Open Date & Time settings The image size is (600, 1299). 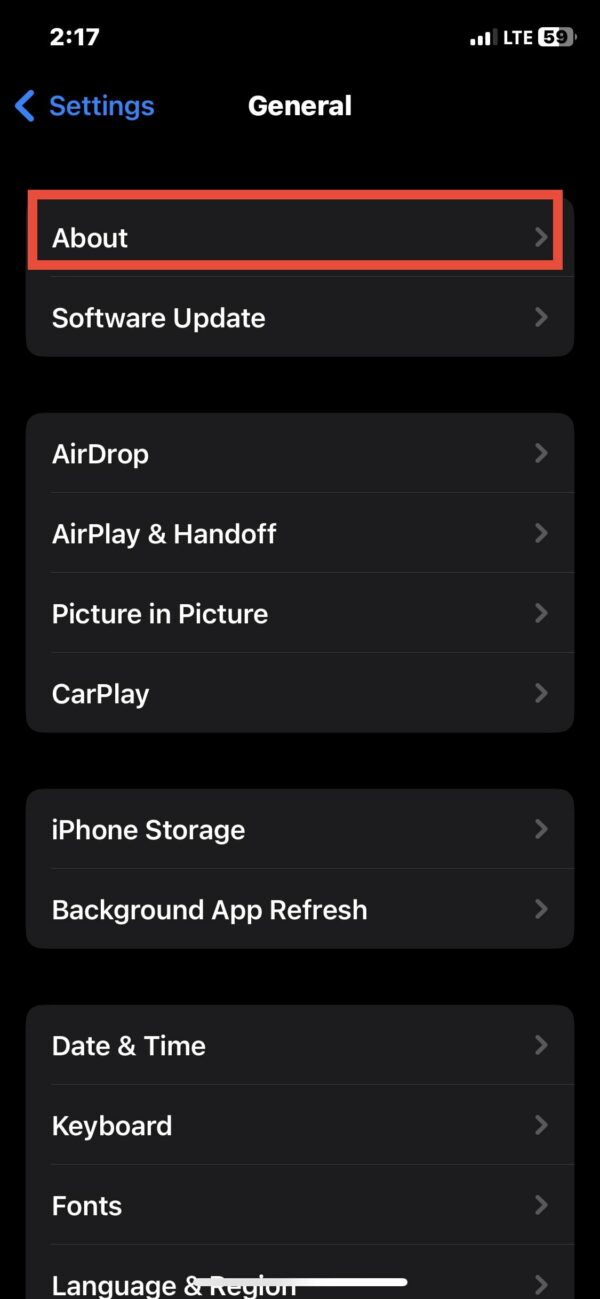click(299, 1046)
